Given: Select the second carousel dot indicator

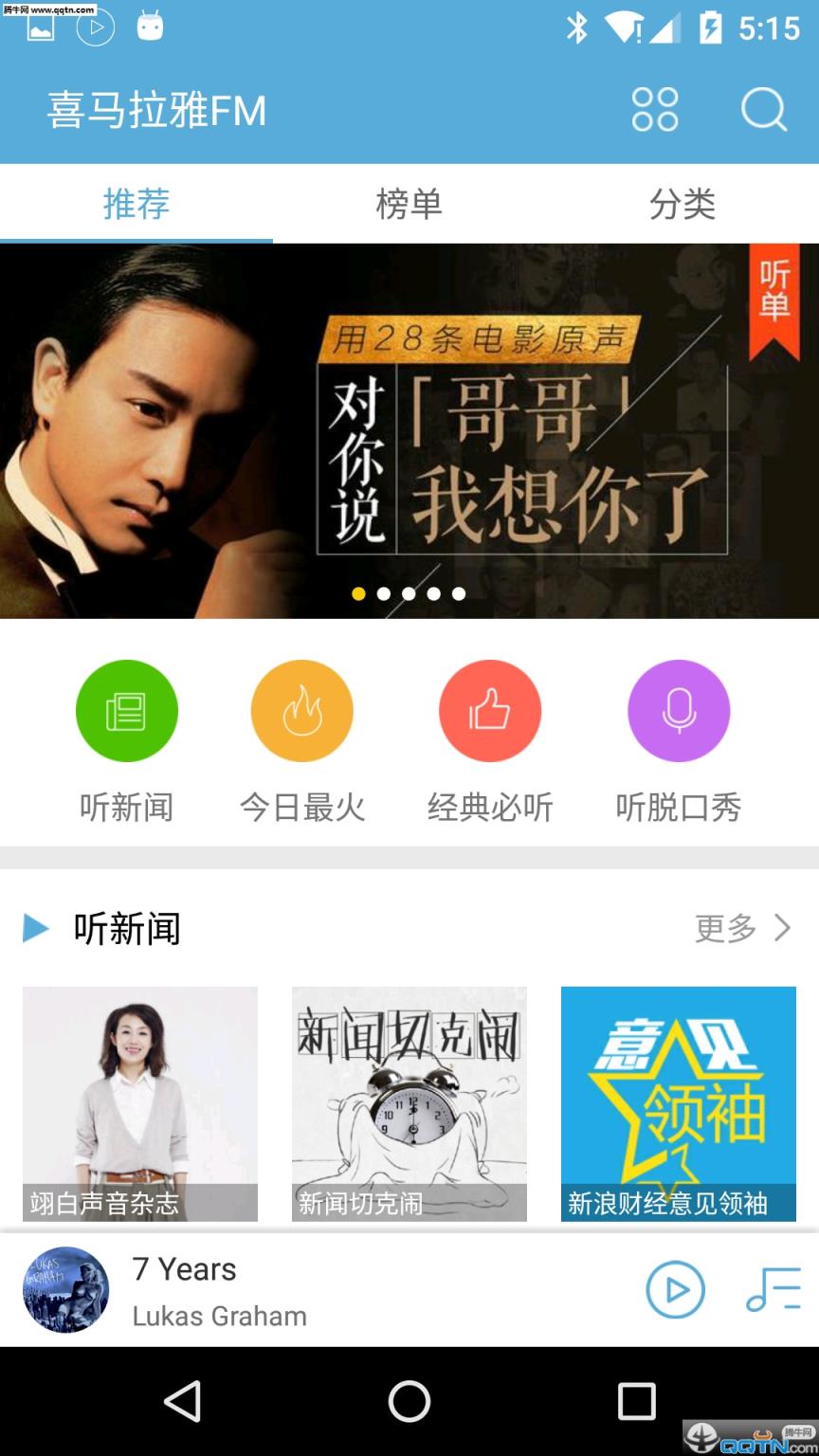Looking at the screenshot, I should (x=385, y=594).
